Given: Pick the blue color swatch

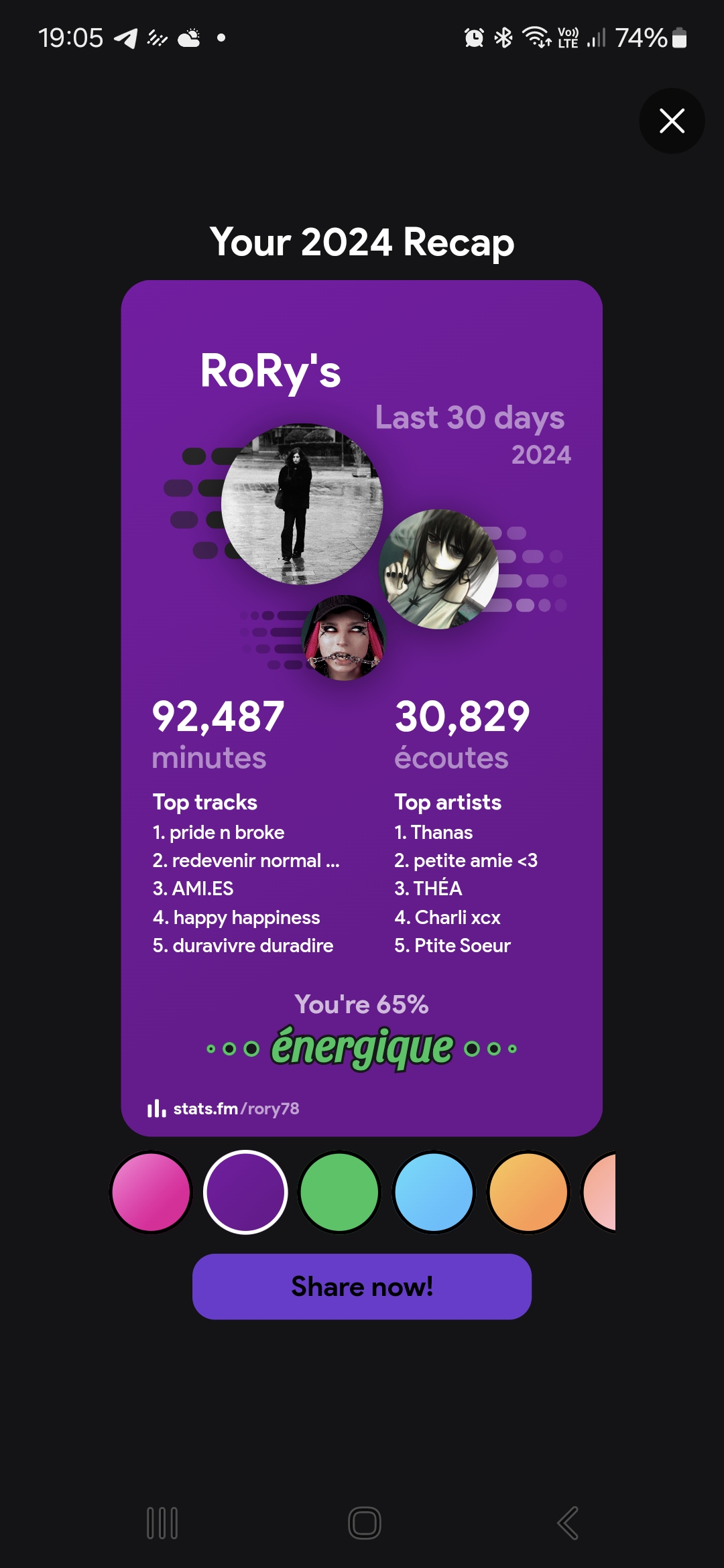Looking at the screenshot, I should pos(434,1192).
